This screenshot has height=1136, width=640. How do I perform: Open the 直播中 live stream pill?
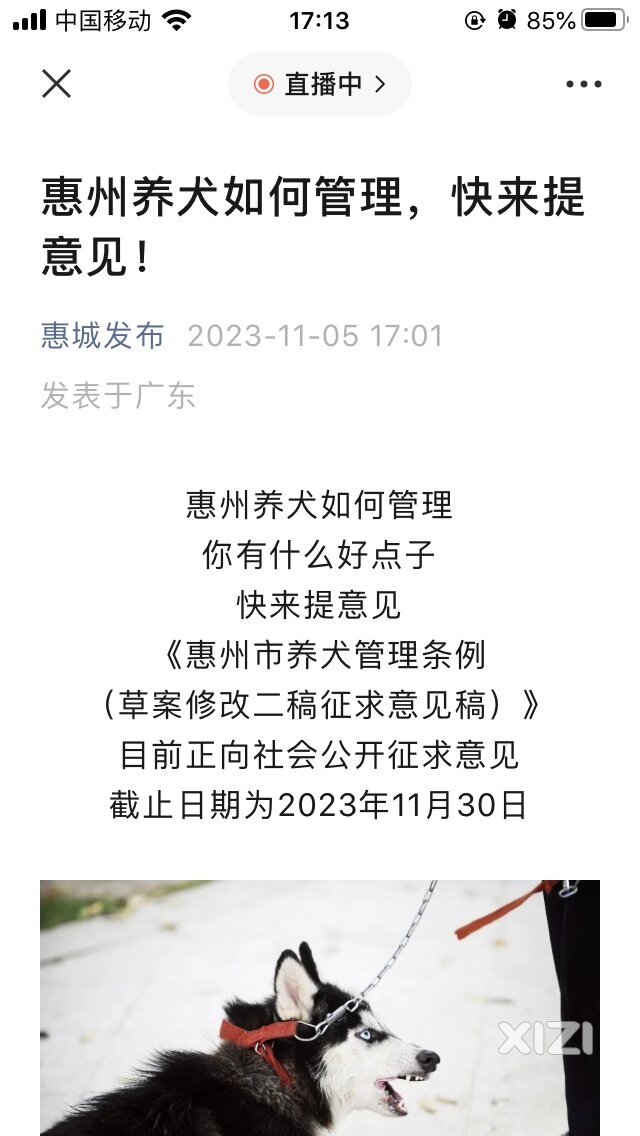coord(320,84)
